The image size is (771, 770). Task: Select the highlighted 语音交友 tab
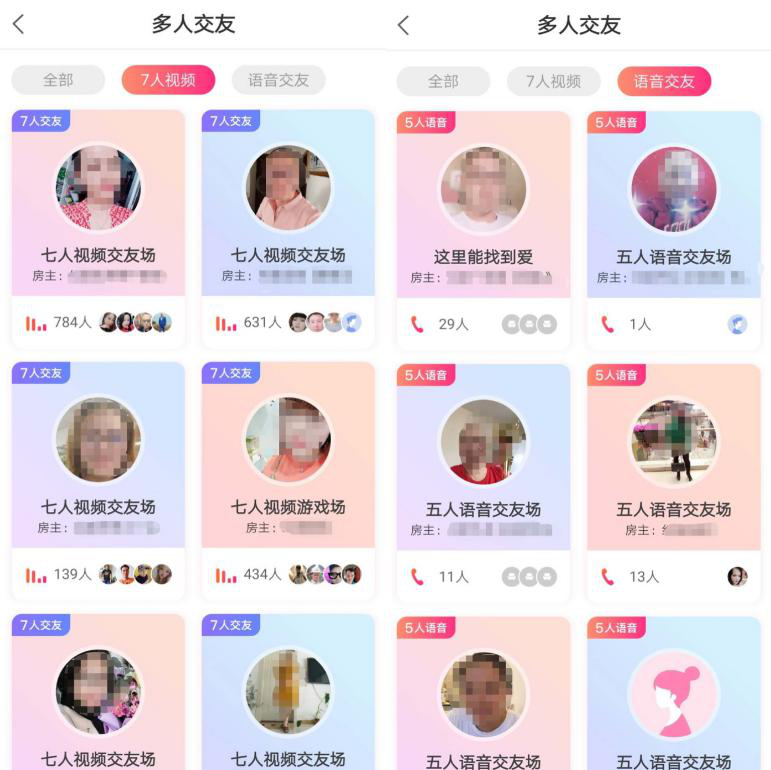click(x=664, y=81)
